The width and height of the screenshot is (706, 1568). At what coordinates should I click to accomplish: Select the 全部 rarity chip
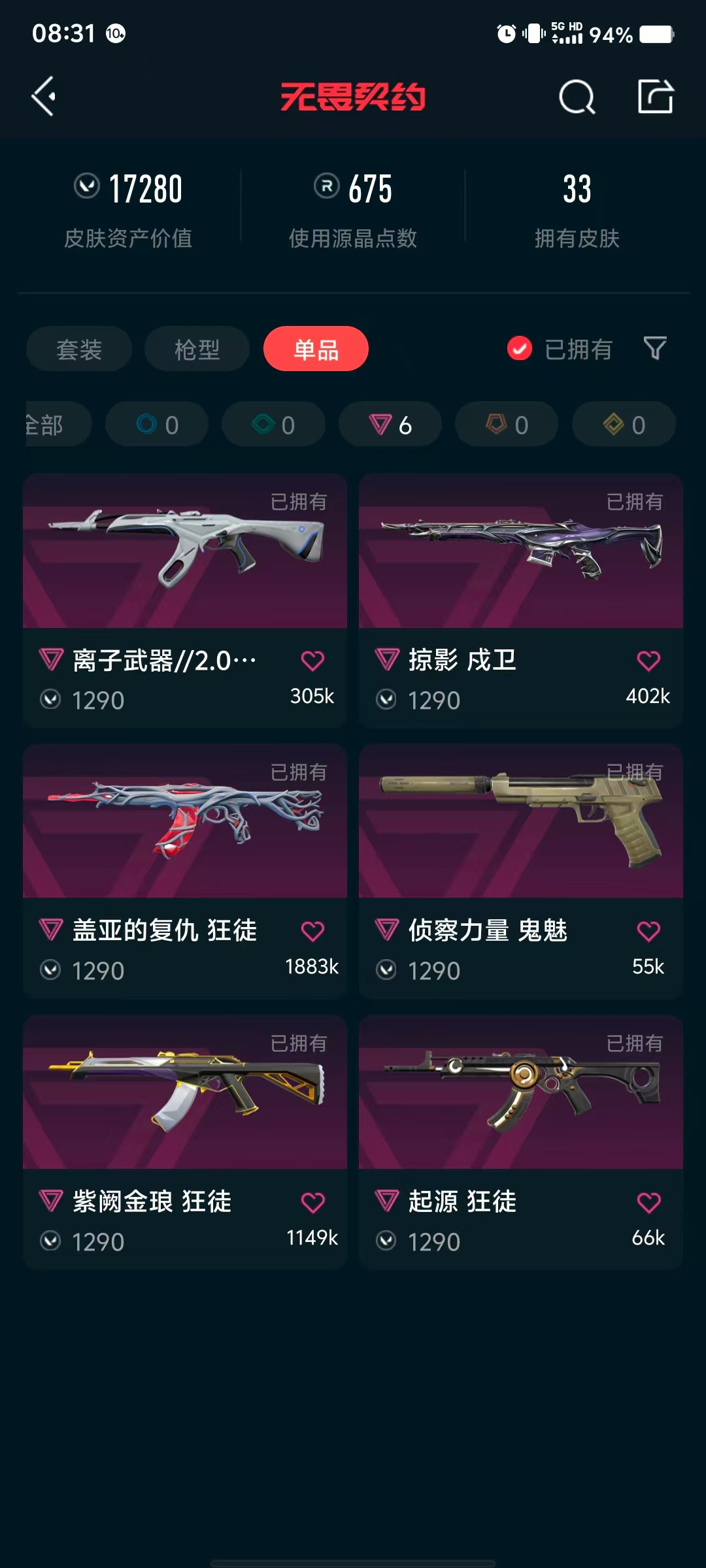tap(58, 425)
